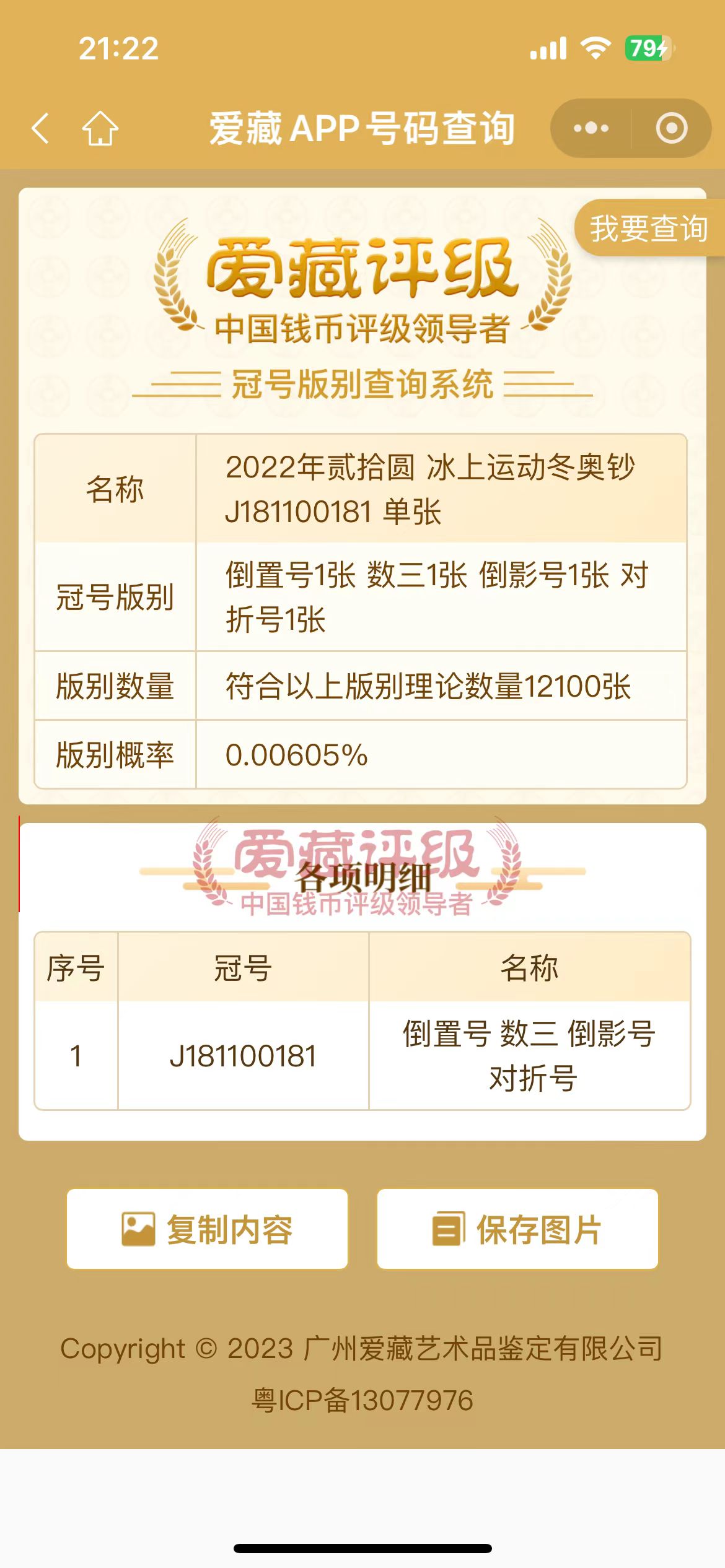Copy the result with 复制内容

click(207, 1229)
